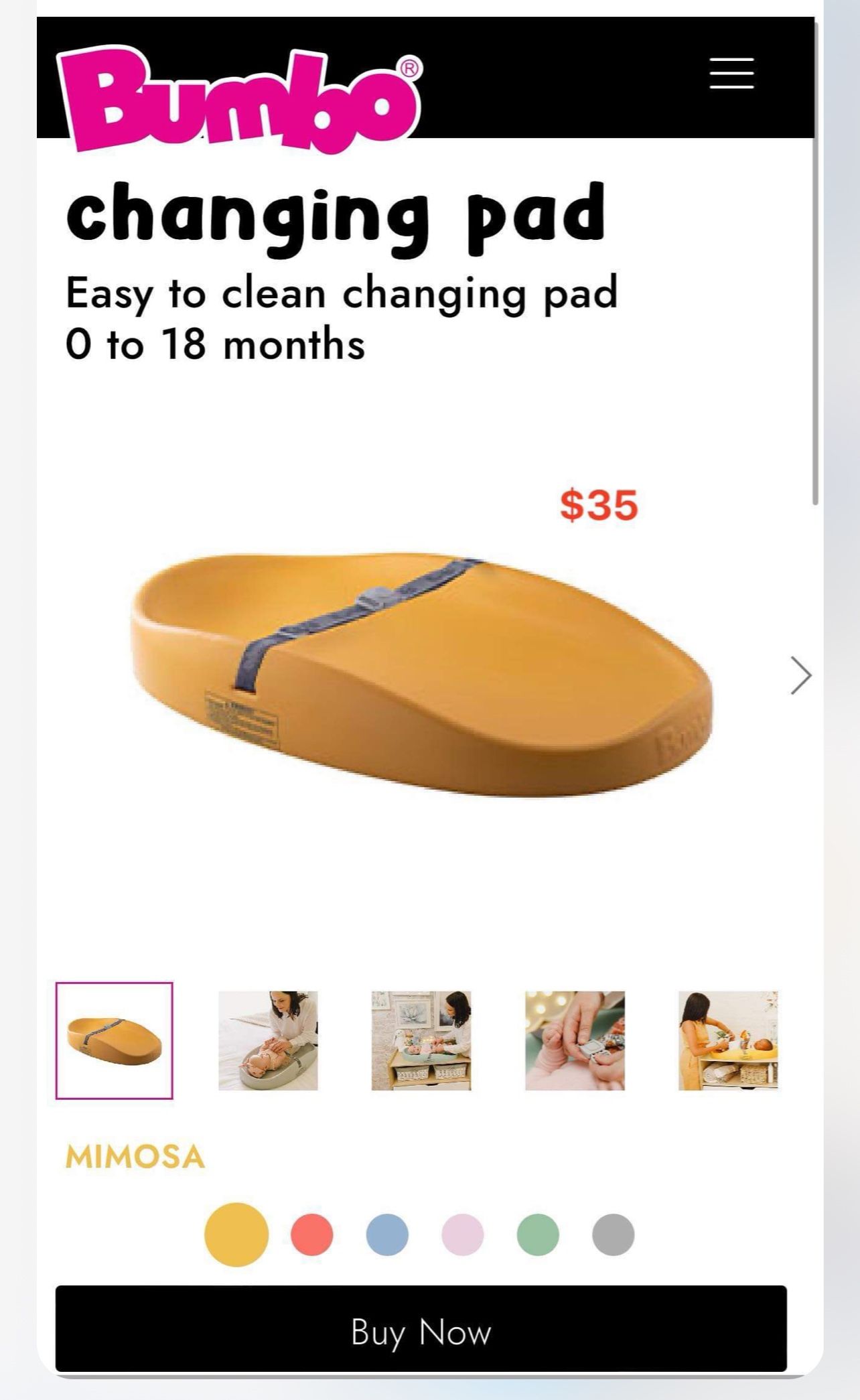Select the coral red color swatch
Viewport: 860px width, 1400px height.
pos(312,1235)
